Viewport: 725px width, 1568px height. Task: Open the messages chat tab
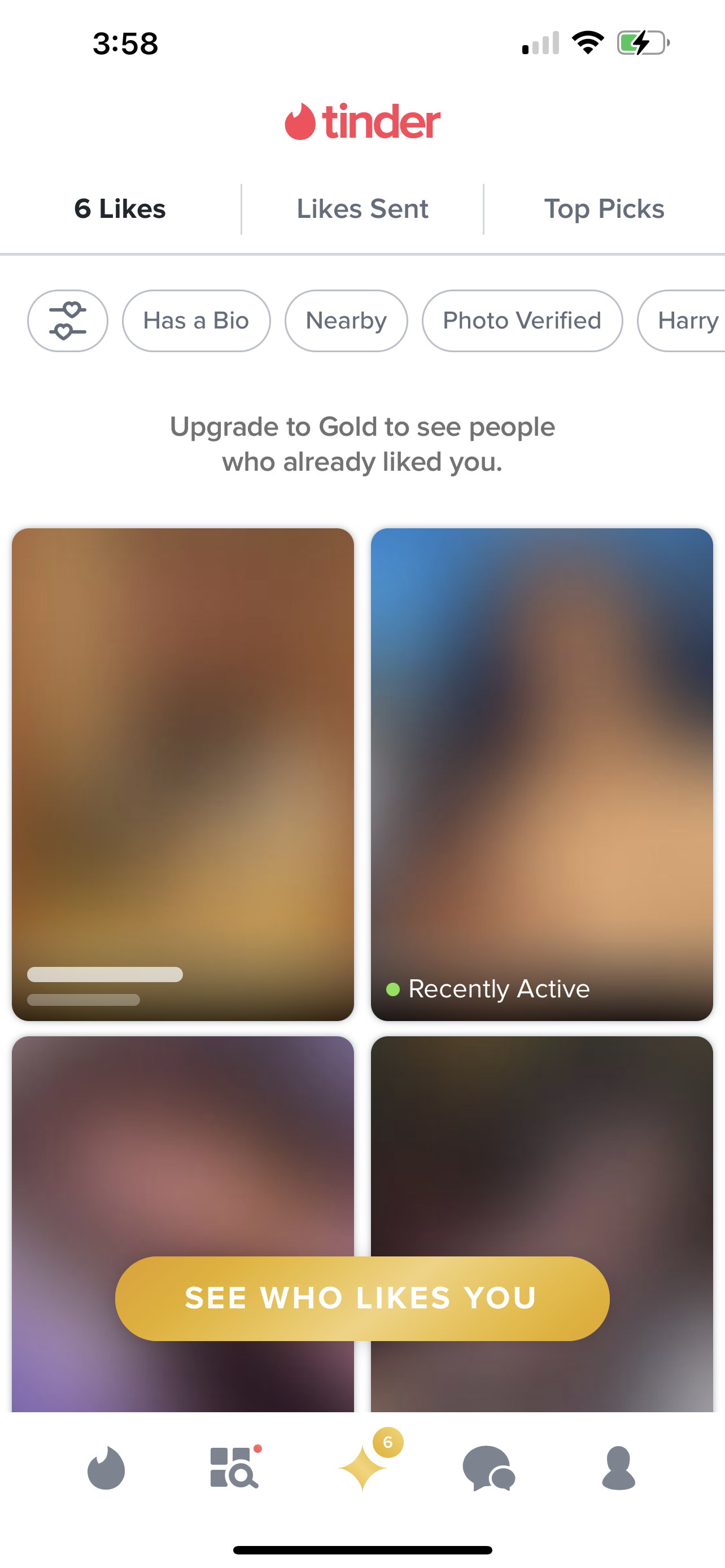tap(490, 1468)
